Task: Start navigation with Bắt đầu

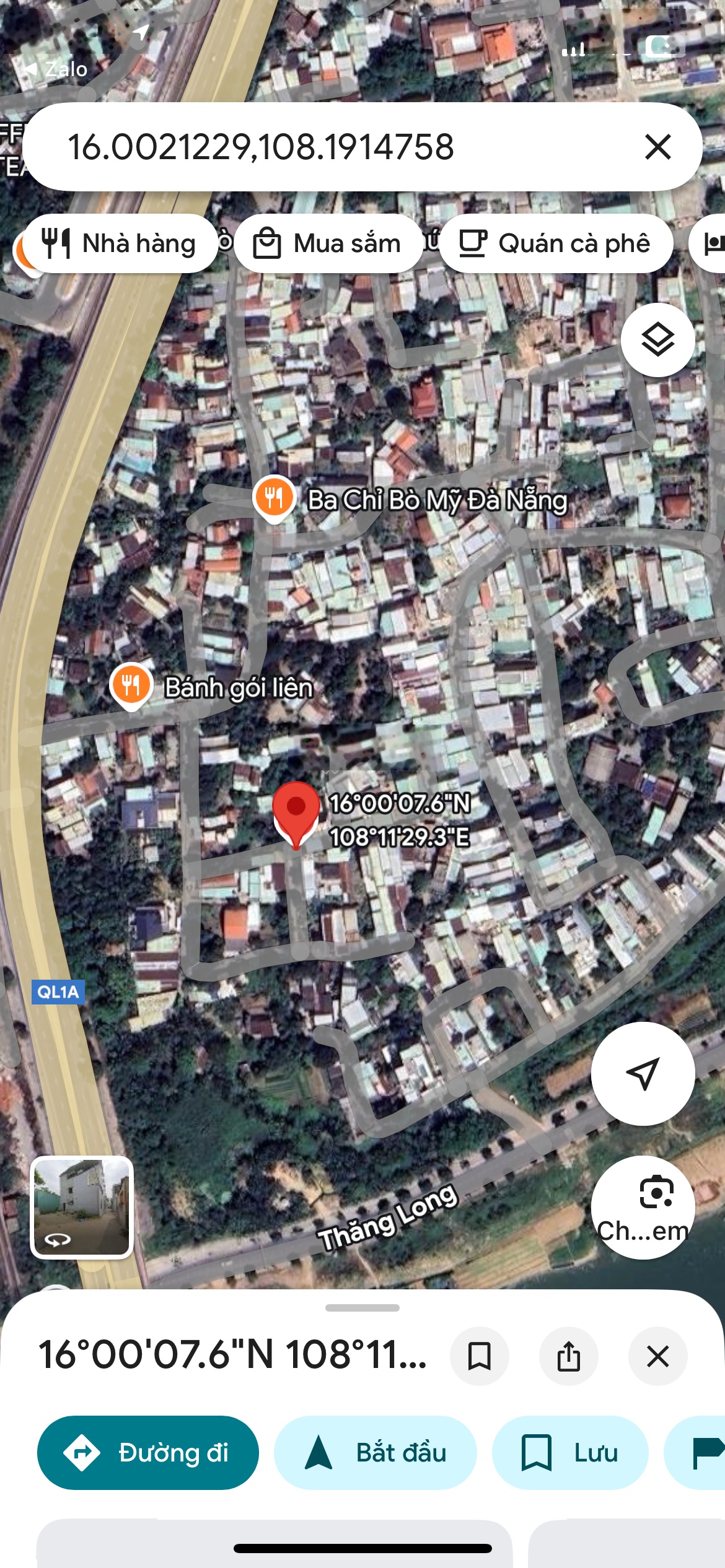Action: [x=375, y=1452]
